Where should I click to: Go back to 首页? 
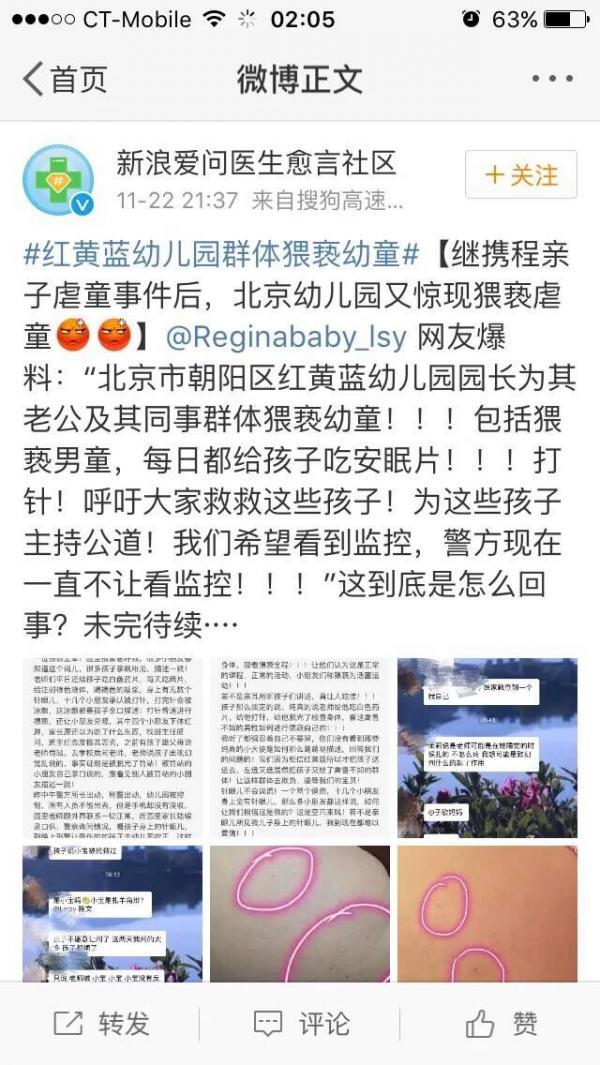click(64, 78)
